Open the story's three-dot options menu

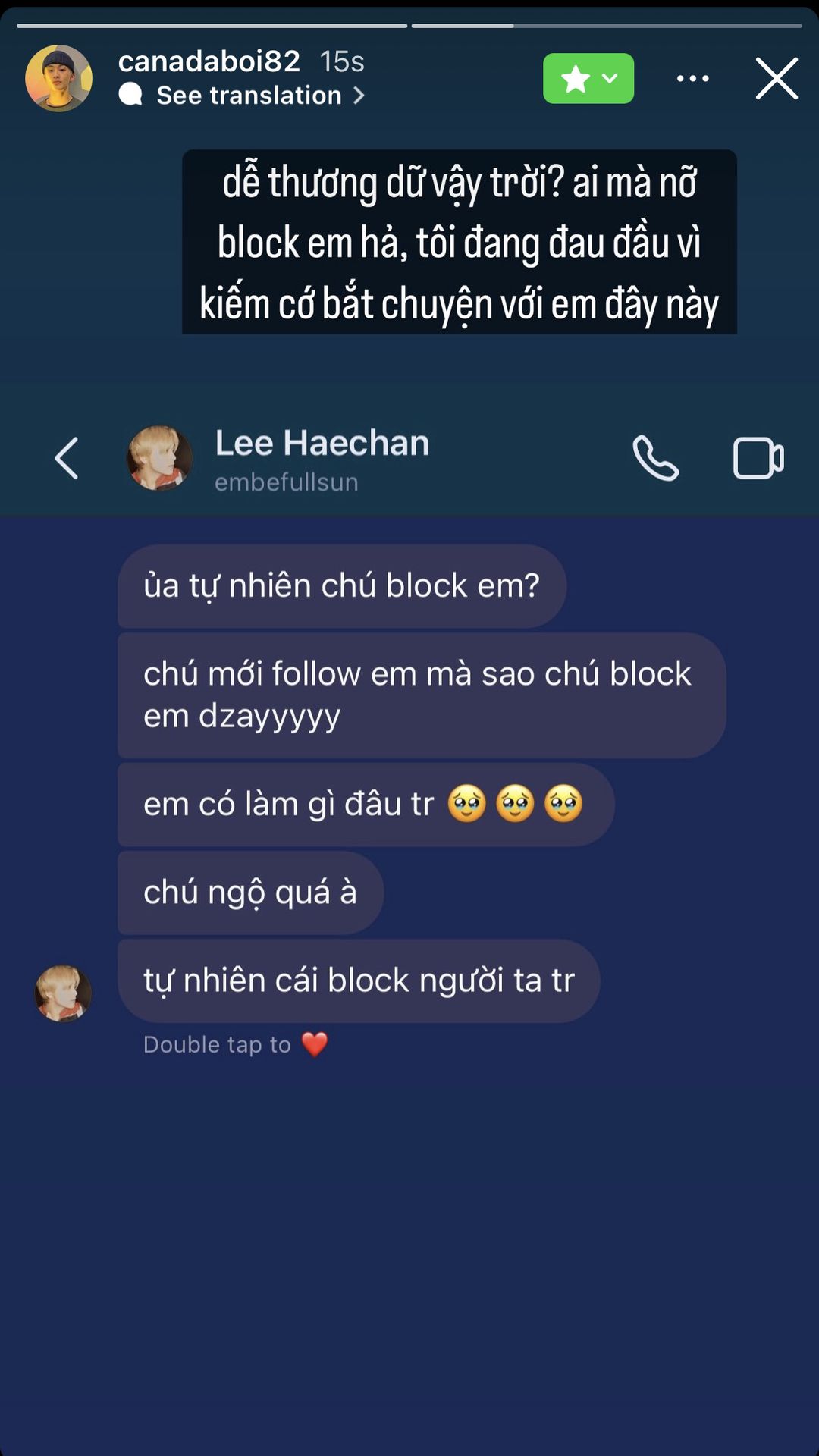click(692, 78)
